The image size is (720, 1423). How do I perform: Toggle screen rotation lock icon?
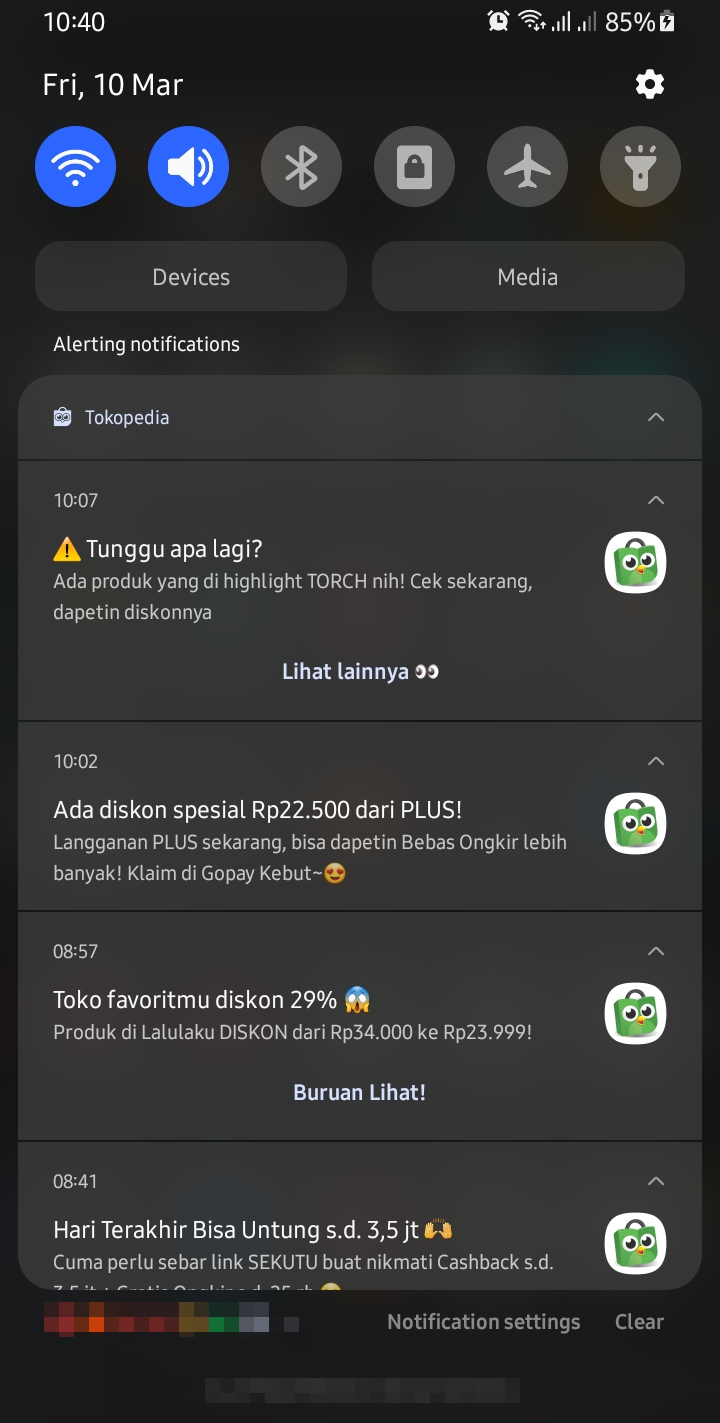[x=414, y=166]
